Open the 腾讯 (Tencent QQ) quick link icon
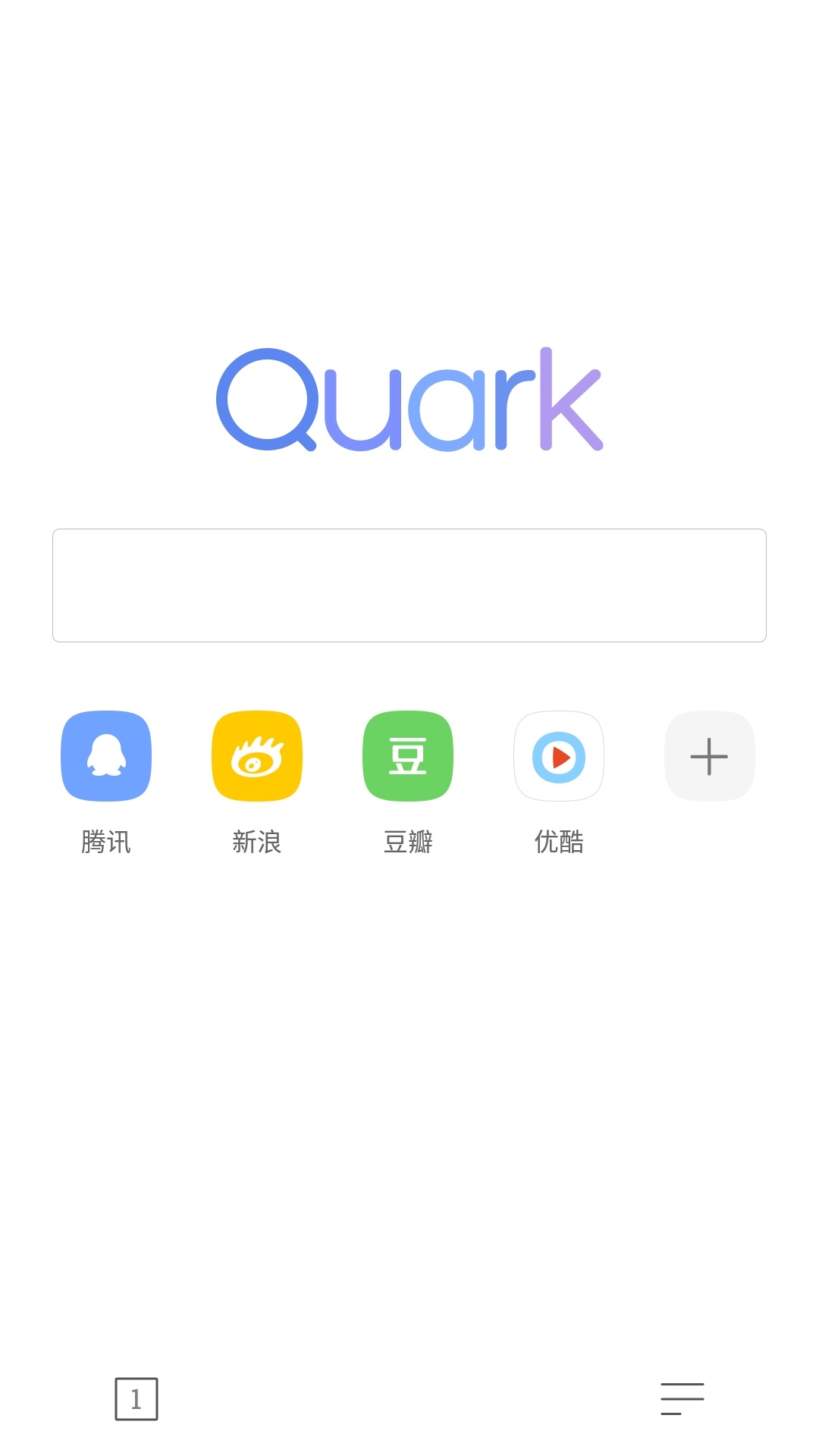This screenshot has width=819, height=1456. pos(105,755)
